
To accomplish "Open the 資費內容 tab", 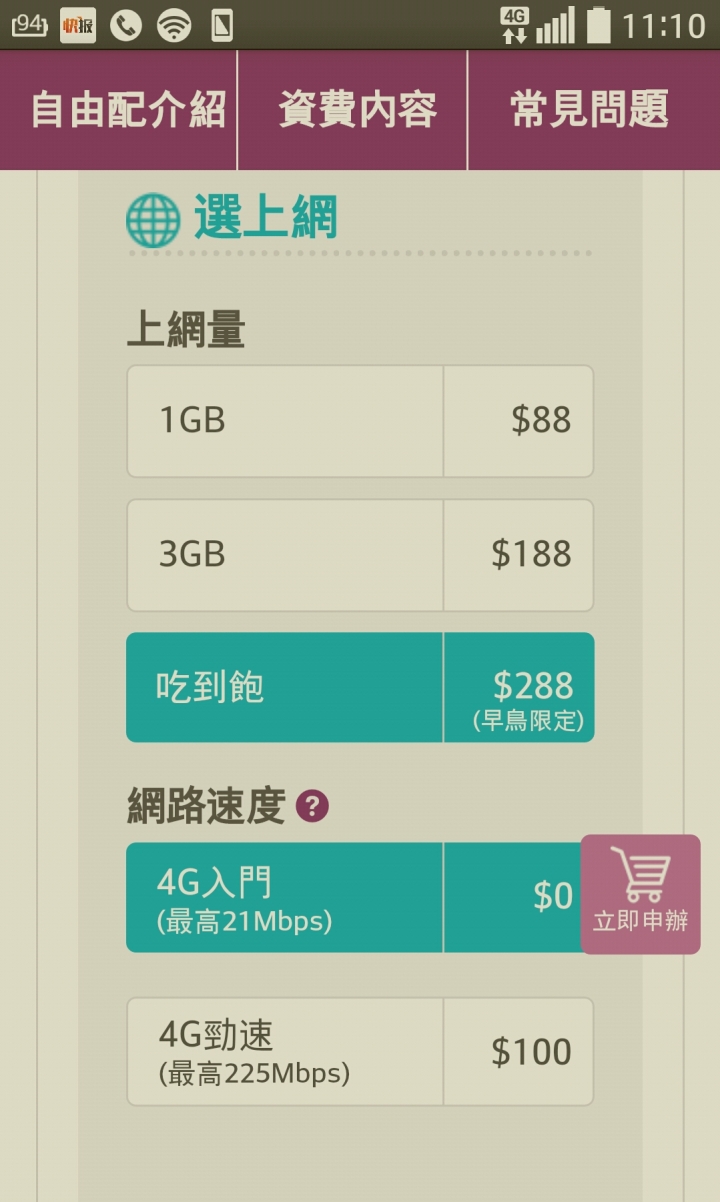I will (x=355, y=110).
